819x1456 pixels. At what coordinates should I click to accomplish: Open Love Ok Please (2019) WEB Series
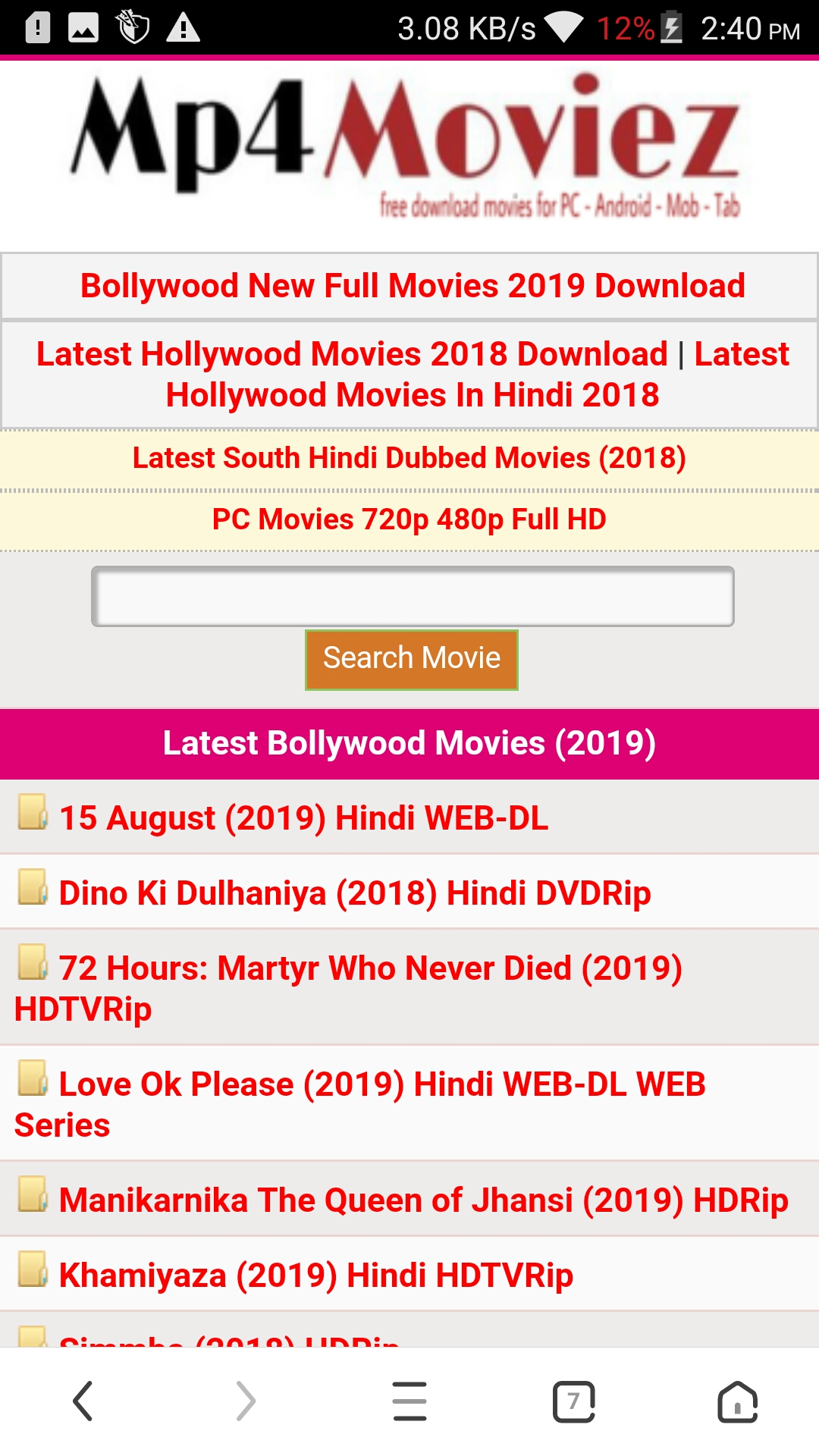[x=382, y=1084]
